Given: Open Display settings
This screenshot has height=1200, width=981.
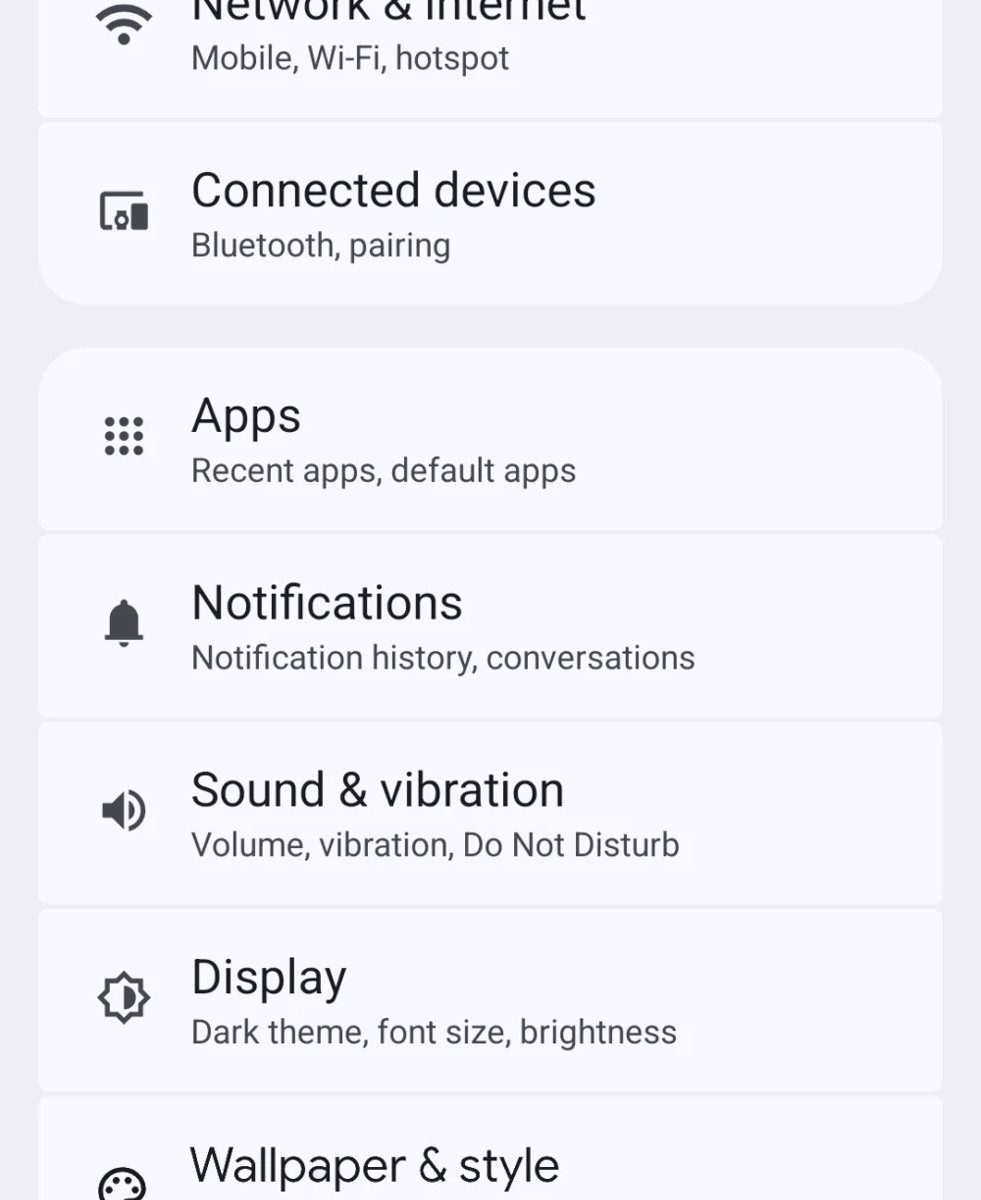Looking at the screenshot, I should pyautogui.click(x=433, y=1000).
